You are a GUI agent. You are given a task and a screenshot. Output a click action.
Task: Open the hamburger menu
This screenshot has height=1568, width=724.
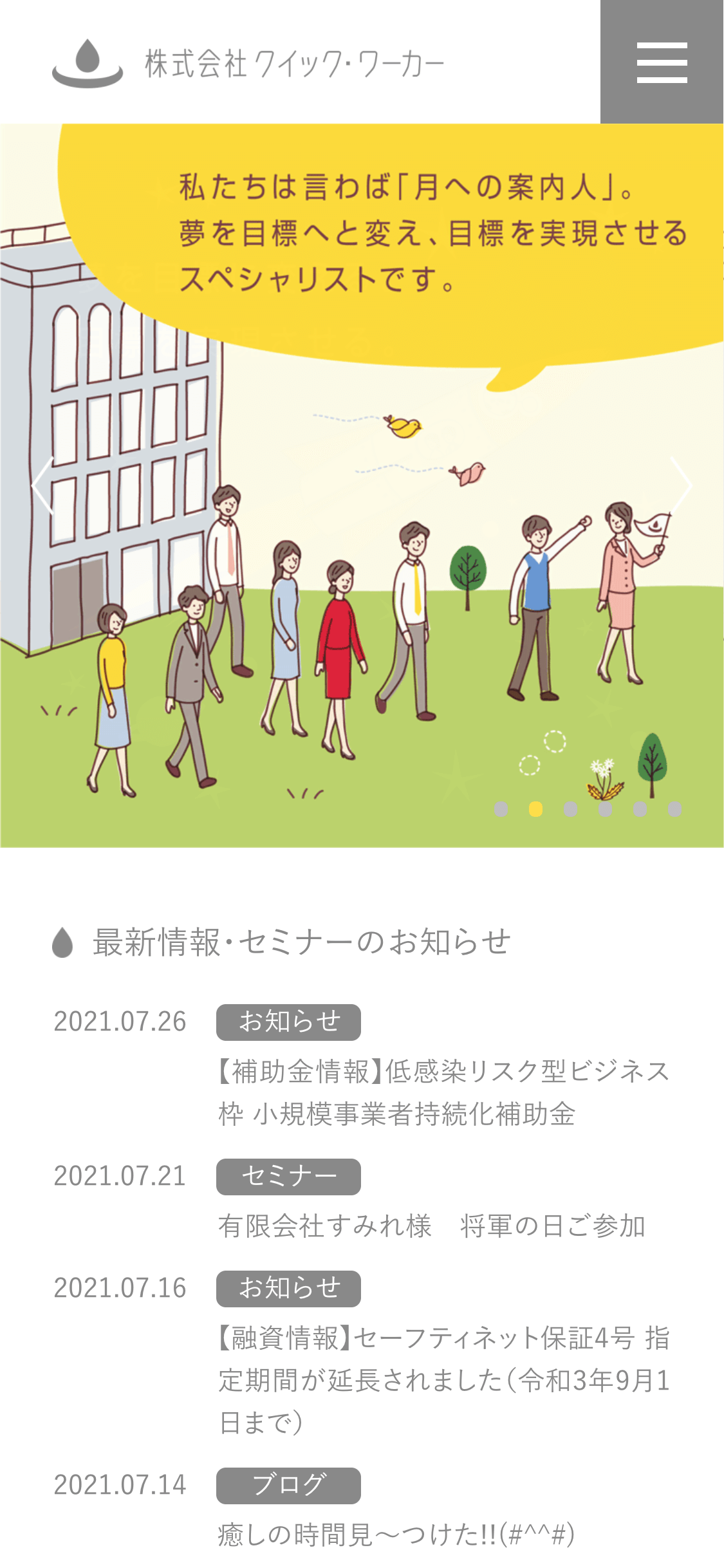click(662, 62)
